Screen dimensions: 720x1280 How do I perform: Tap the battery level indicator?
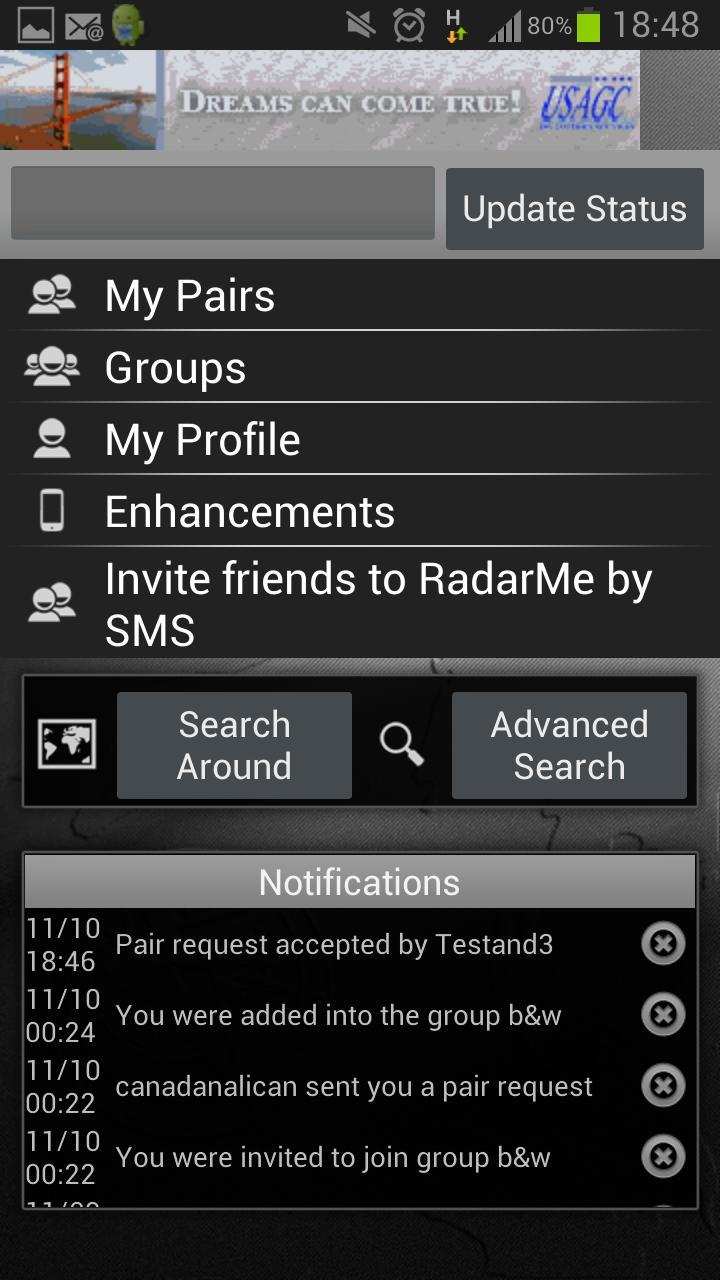coord(594,23)
